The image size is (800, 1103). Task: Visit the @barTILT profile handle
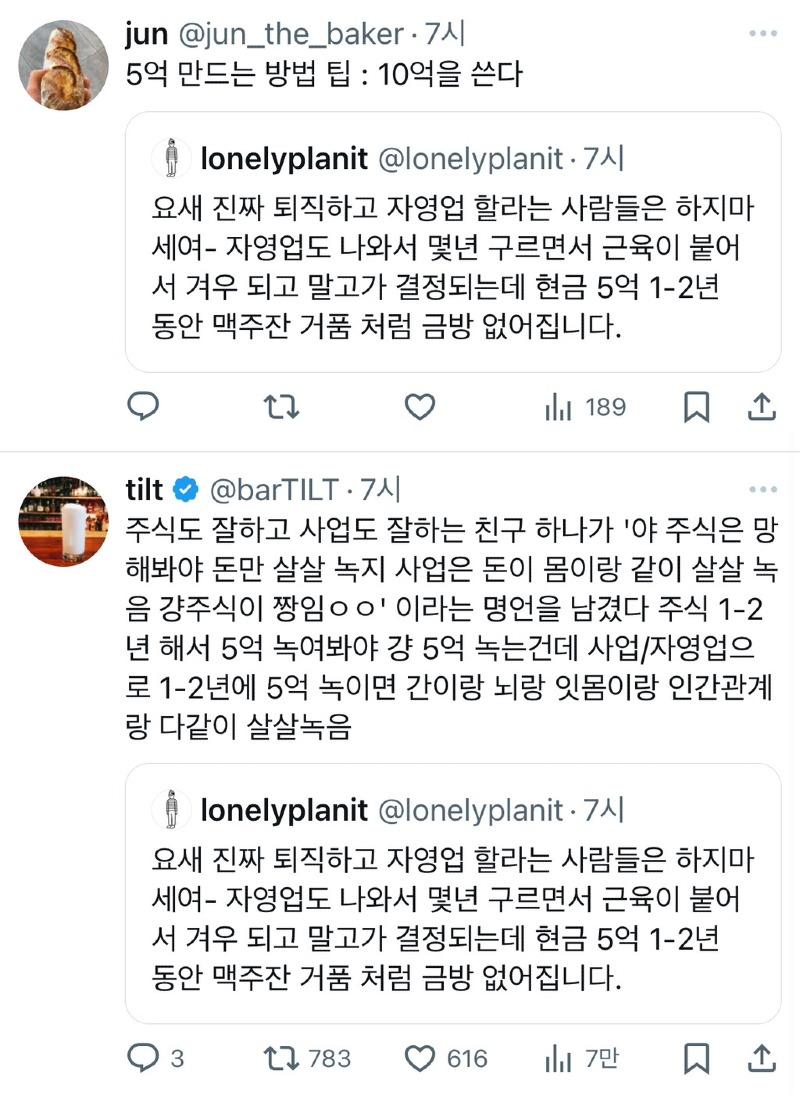271,489
